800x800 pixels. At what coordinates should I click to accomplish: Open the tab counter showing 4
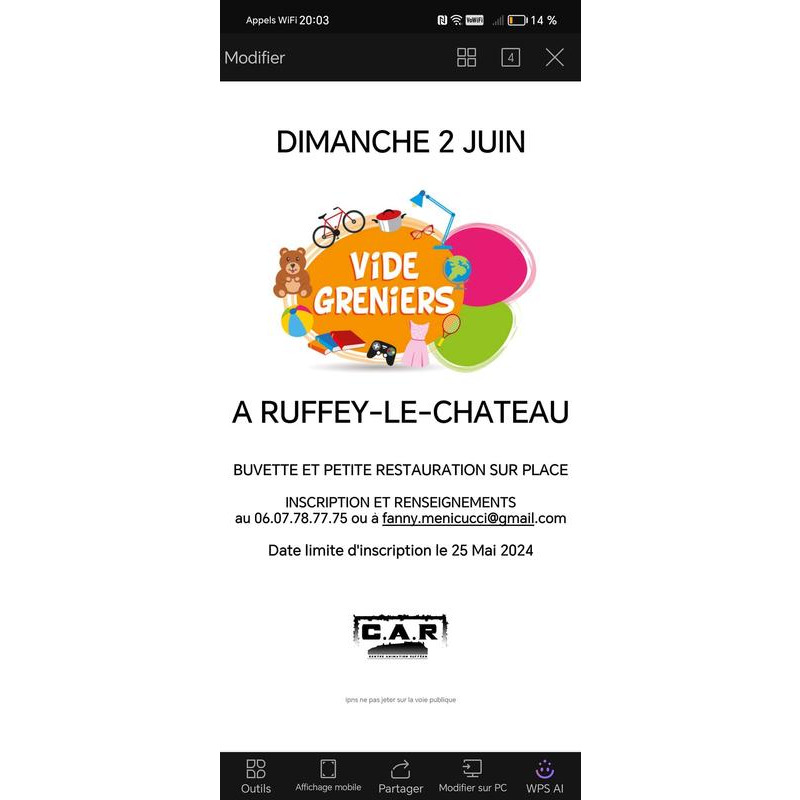click(511, 57)
